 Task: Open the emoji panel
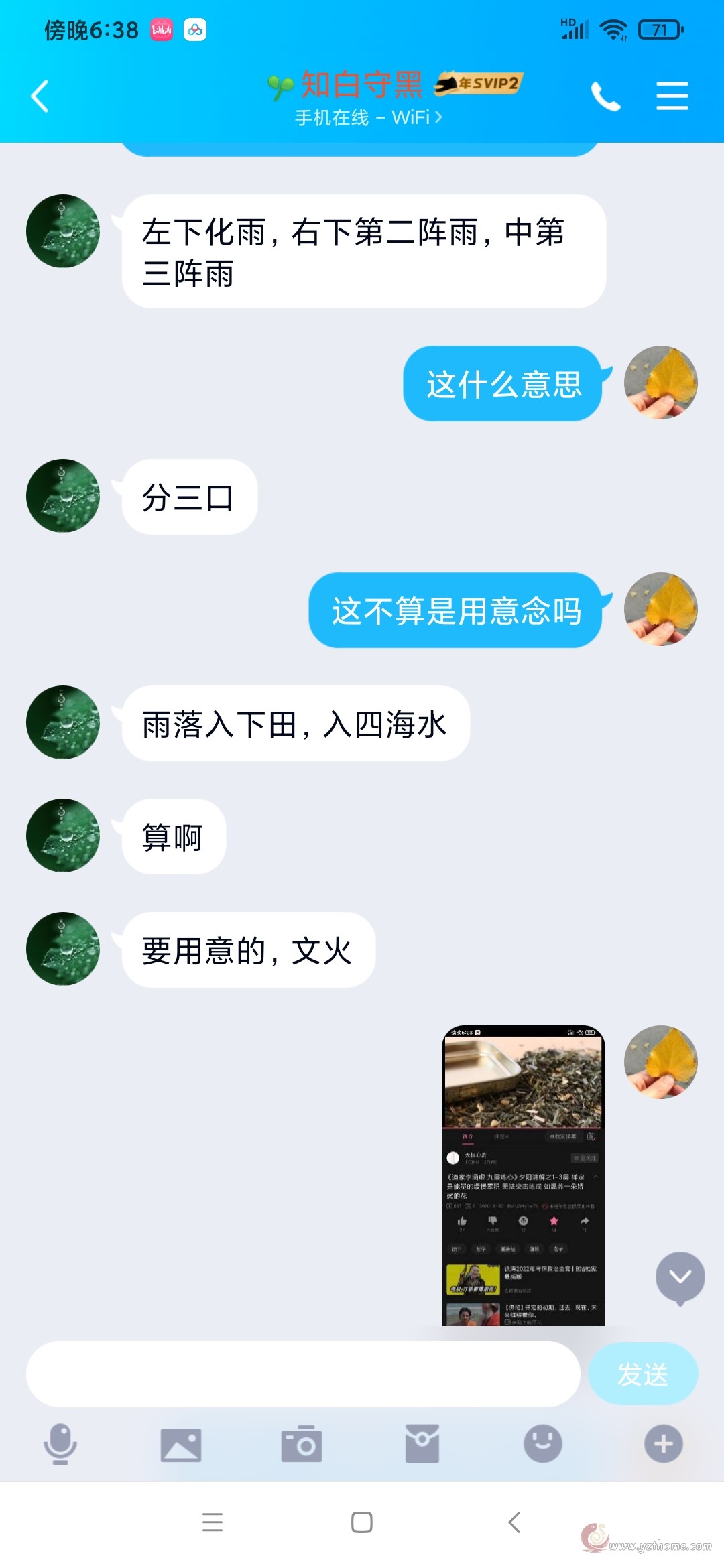tap(543, 1443)
